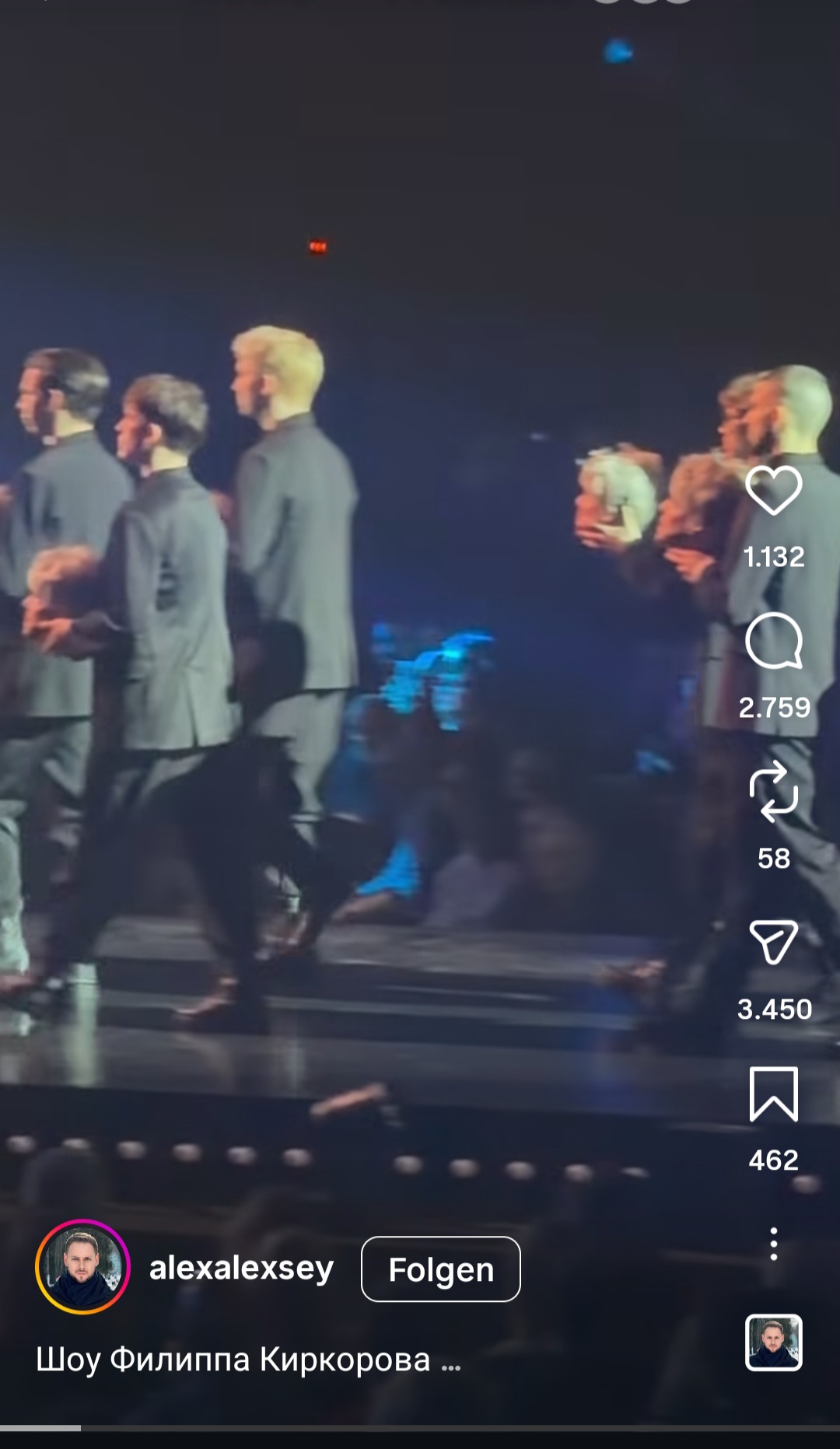Viewport: 840px width, 1449px height.
Task: Open the alexalexsey profile username
Action: 241,1268
